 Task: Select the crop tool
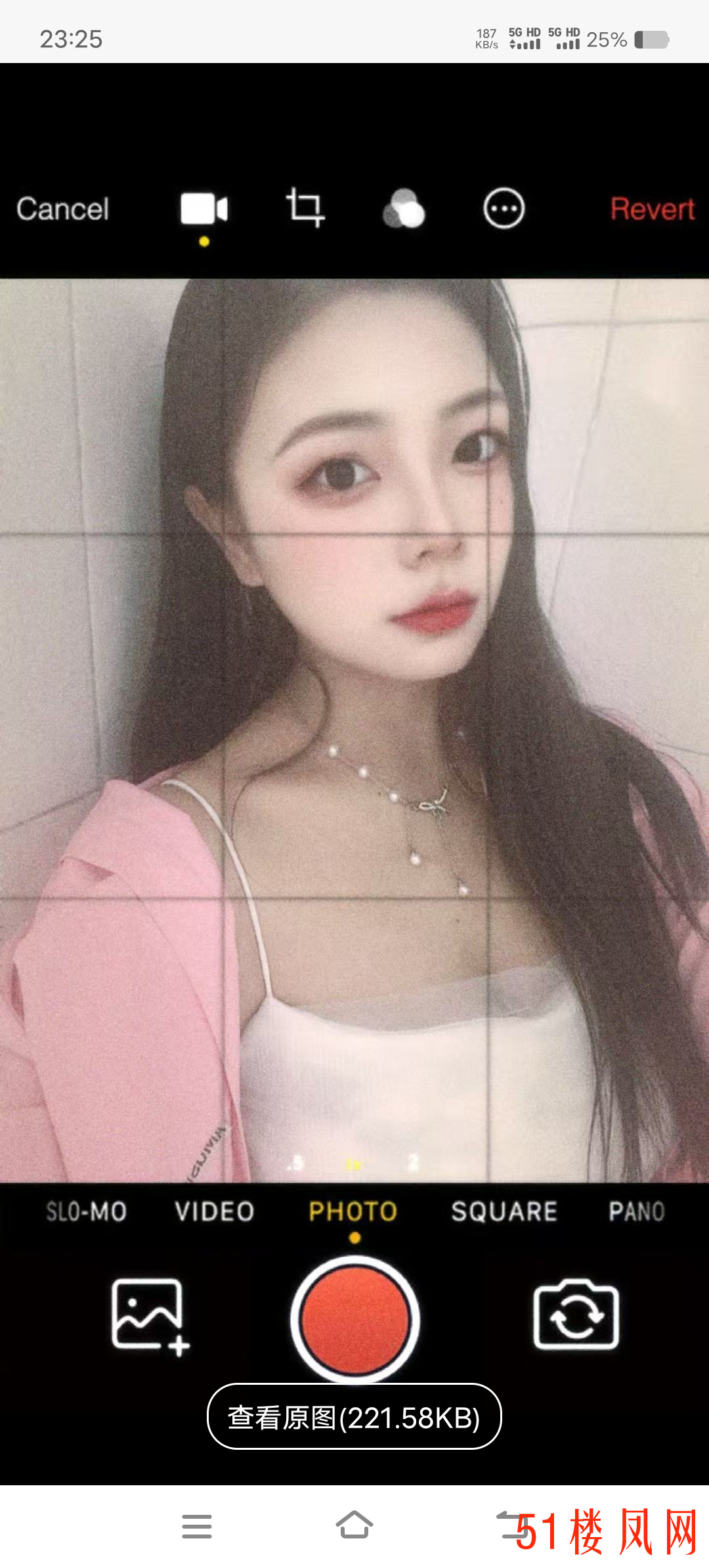coord(307,207)
